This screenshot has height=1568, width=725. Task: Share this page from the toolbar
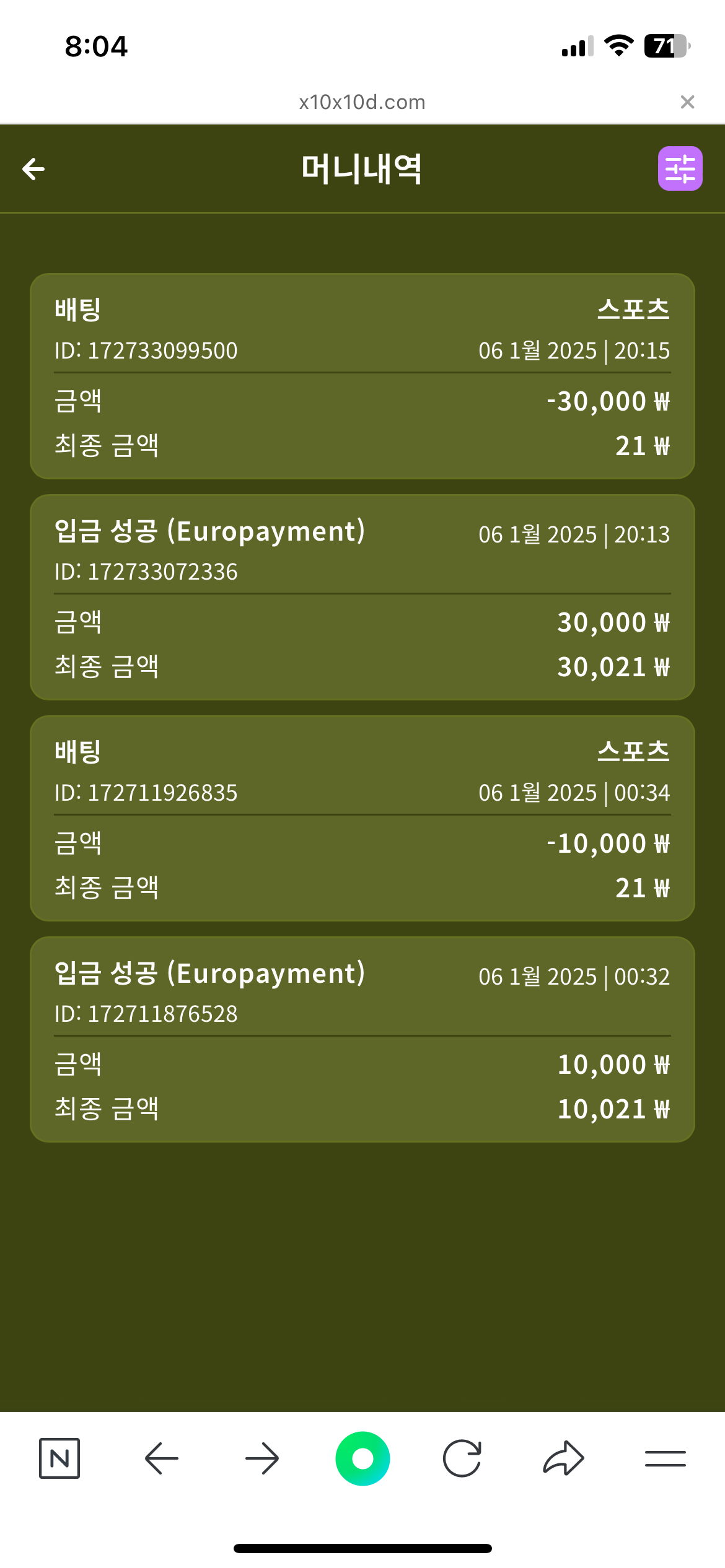click(563, 1458)
